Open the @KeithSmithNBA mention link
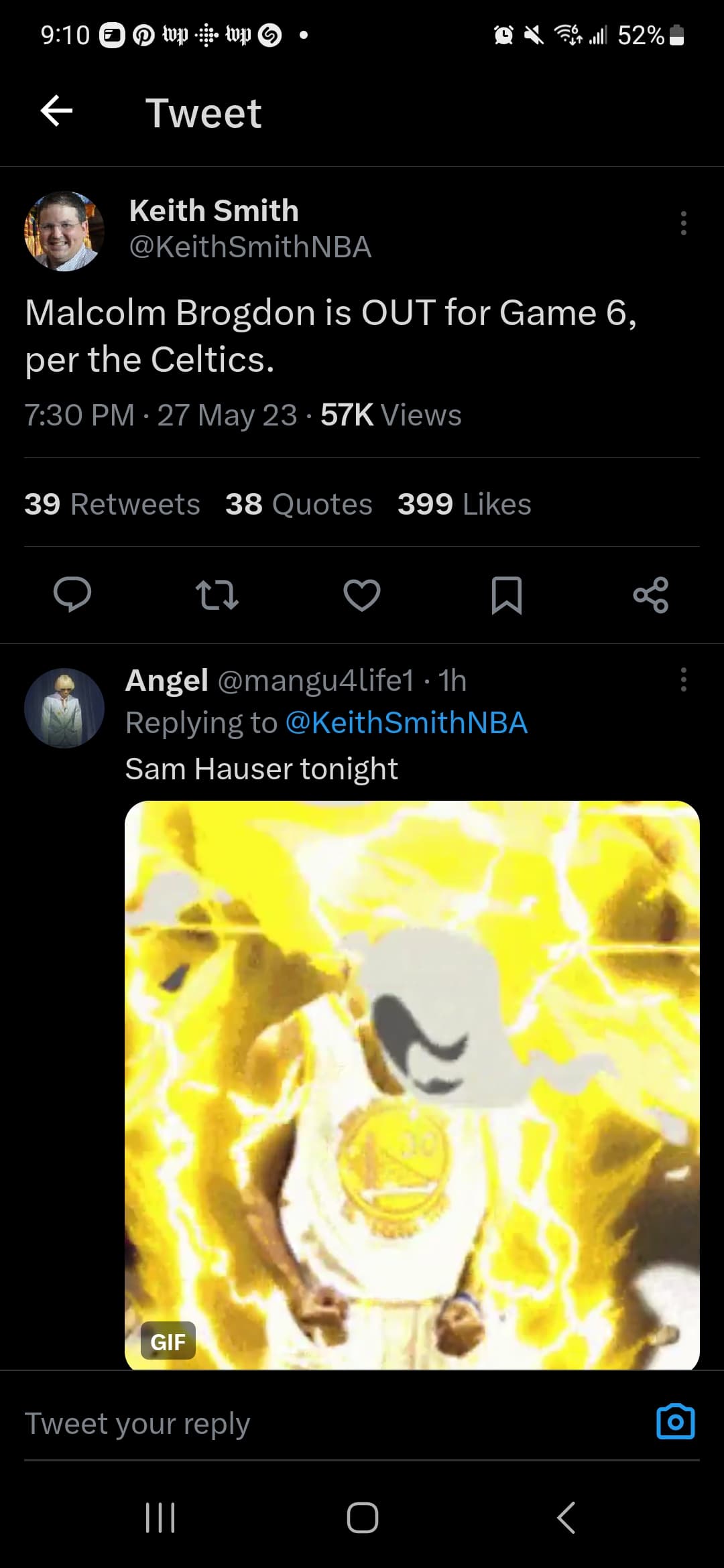The height and width of the screenshot is (1568, 724). coord(406,722)
